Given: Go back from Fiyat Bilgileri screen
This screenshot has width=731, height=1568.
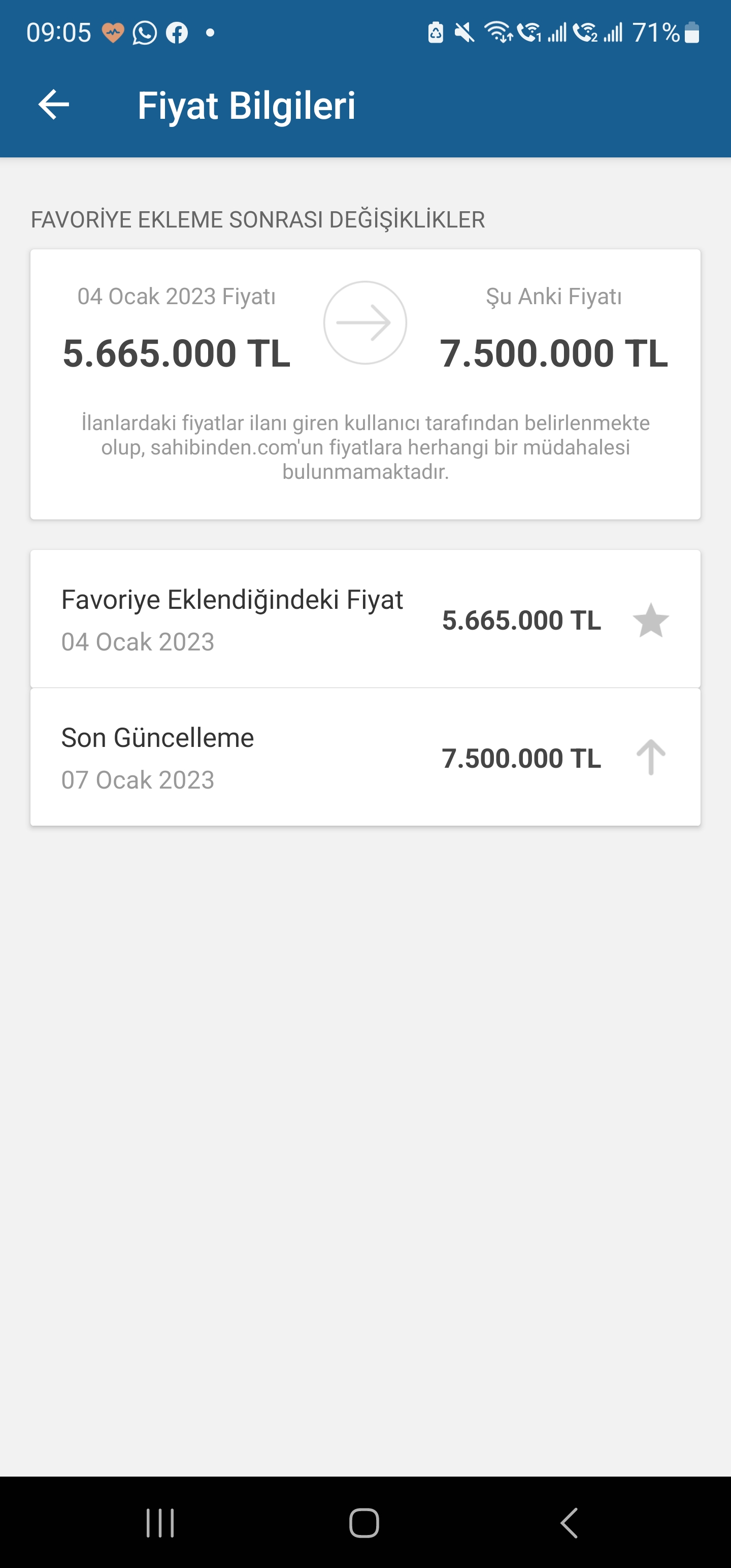Looking at the screenshot, I should pos(54,105).
